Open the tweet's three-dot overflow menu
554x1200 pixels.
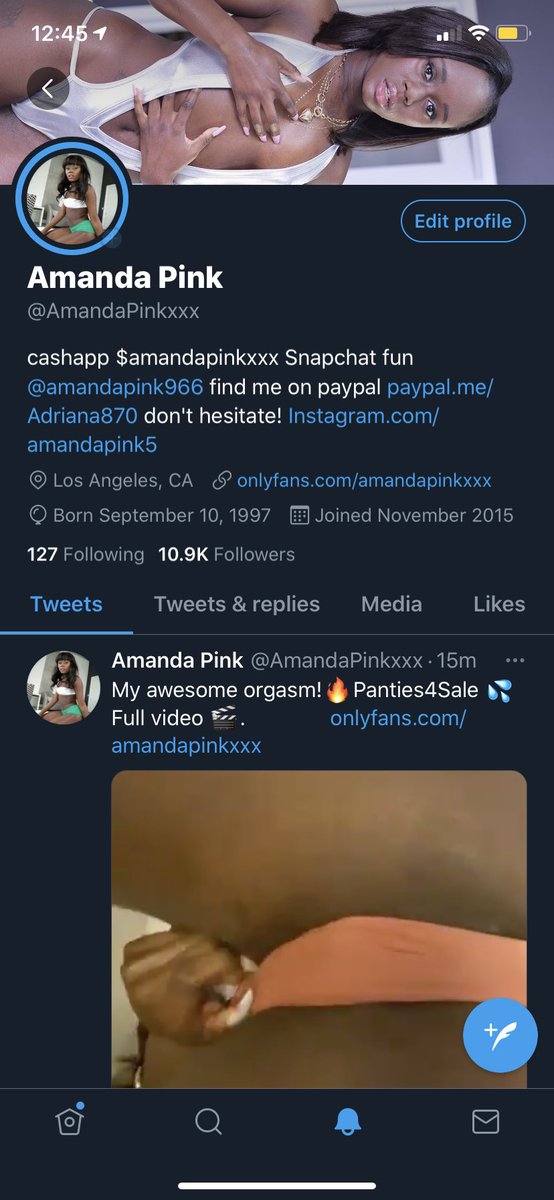pos(515,661)
